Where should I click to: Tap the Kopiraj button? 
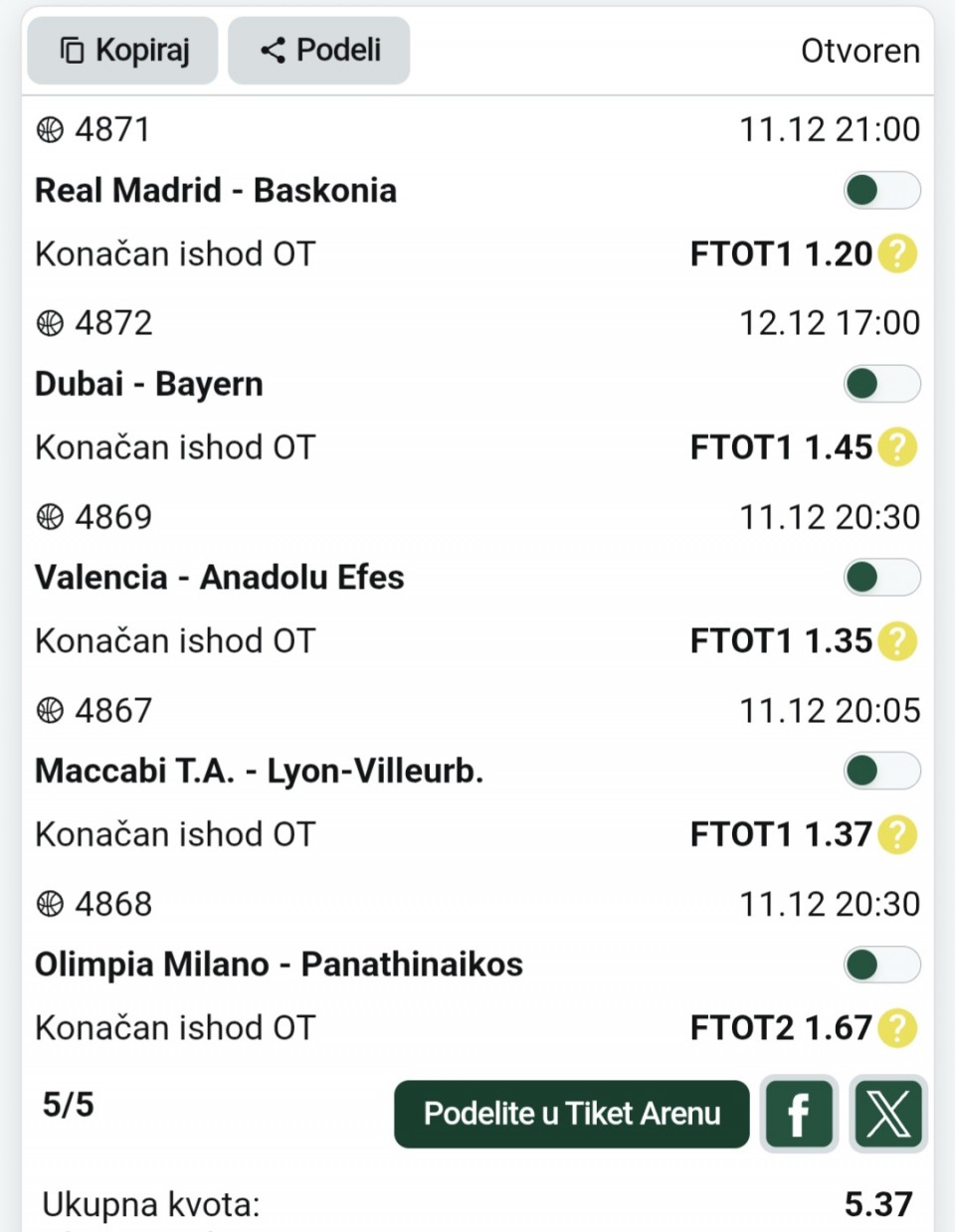pos(123,50)
